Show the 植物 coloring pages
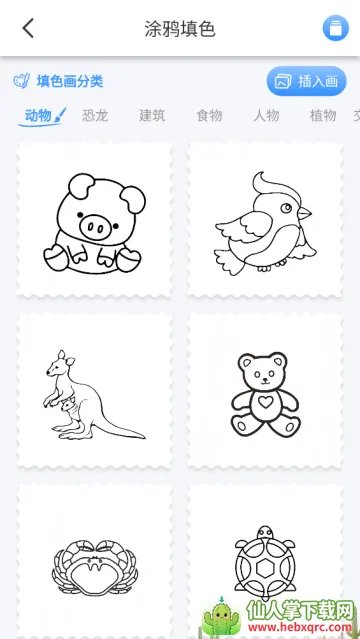The height and width of the screenshot is (639, 360). click(x=323, y=116)
